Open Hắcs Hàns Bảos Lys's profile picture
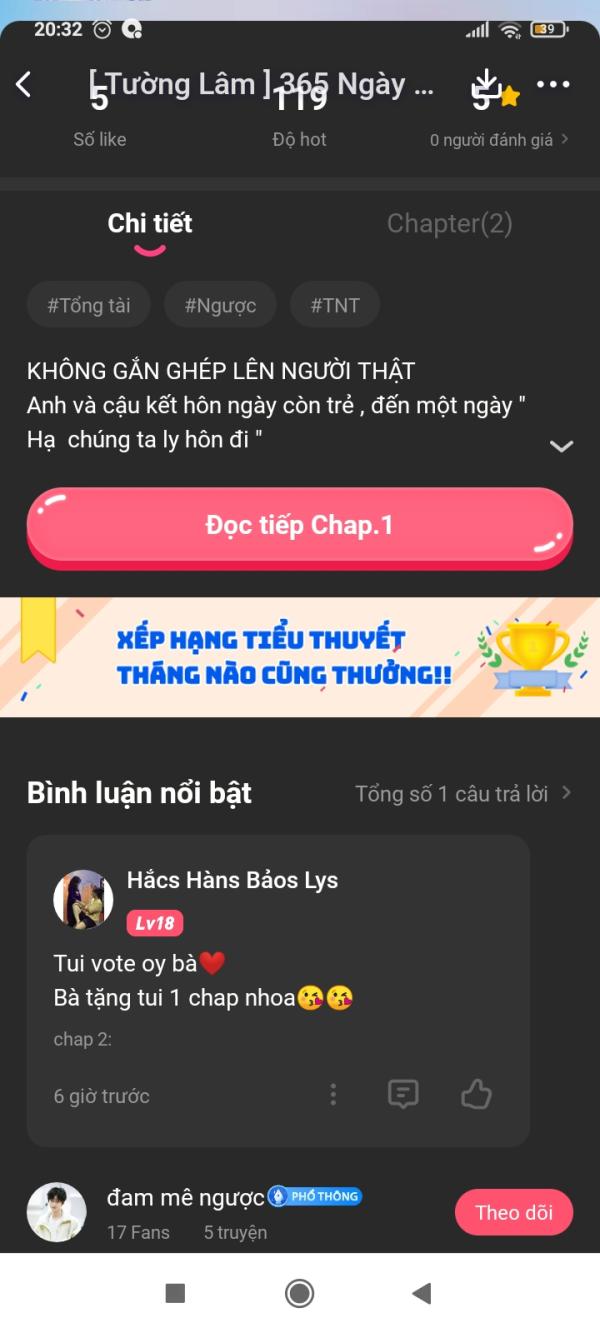The image size is (600, 1333). [x=83, y=899]
